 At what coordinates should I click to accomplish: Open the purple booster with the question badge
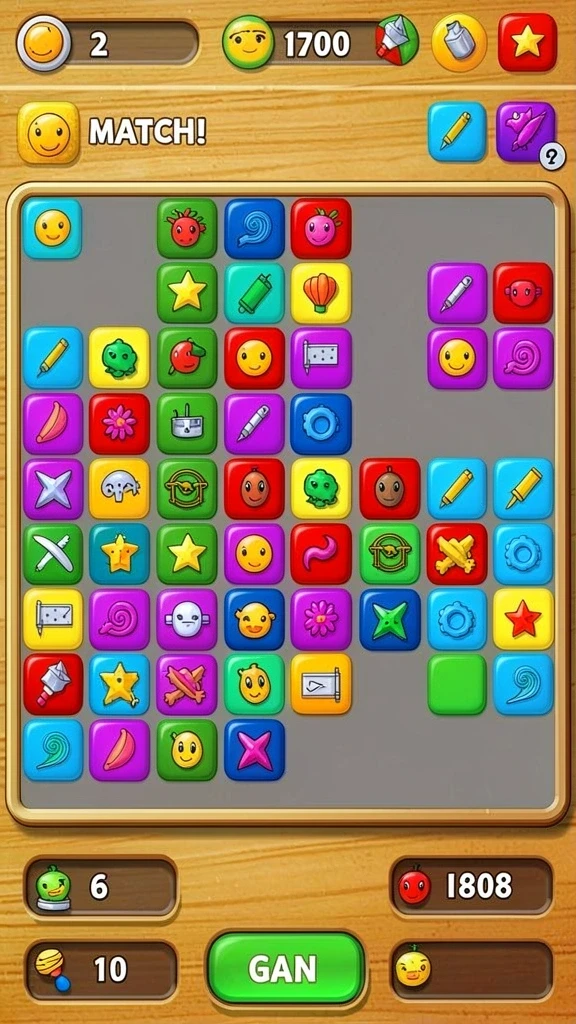526,131
